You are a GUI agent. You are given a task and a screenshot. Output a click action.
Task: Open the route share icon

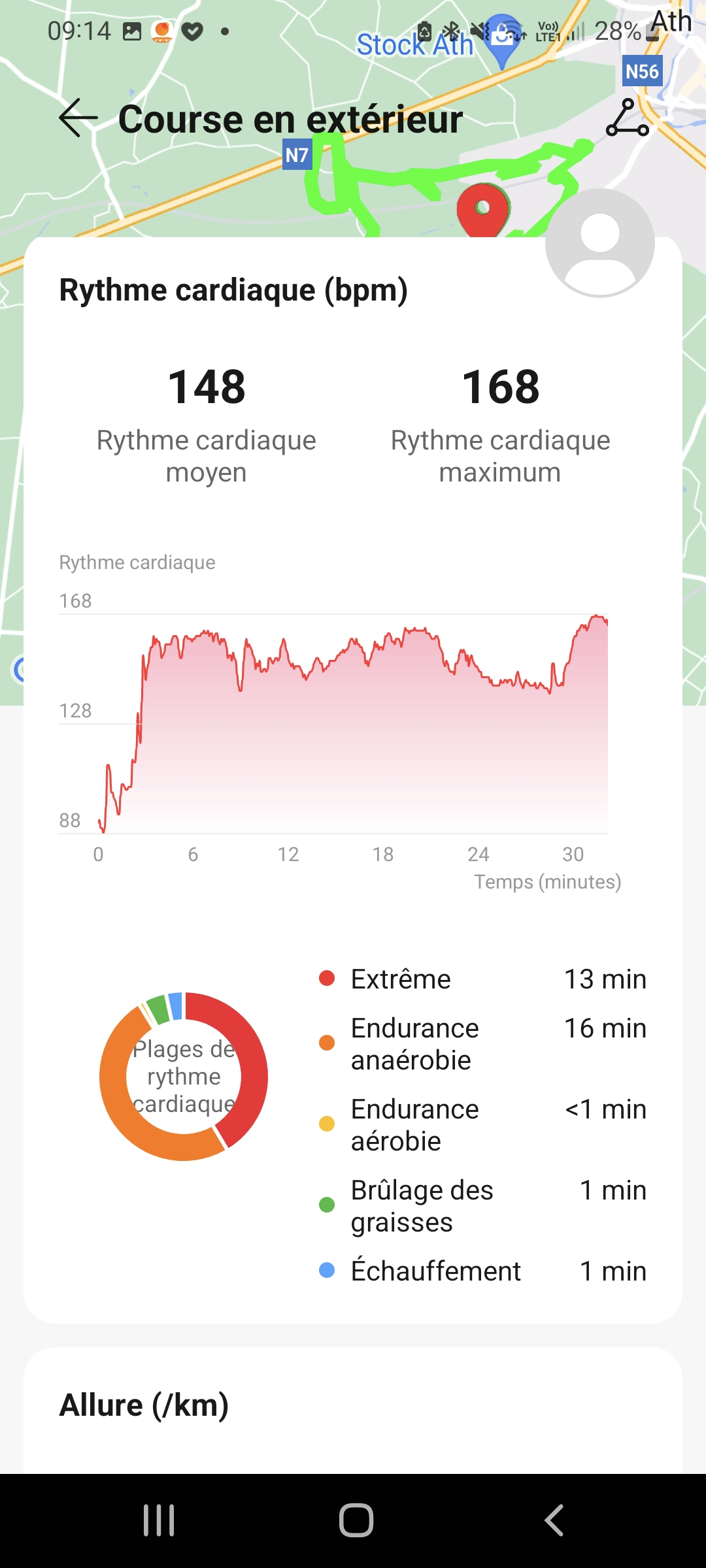pos(627,118)
